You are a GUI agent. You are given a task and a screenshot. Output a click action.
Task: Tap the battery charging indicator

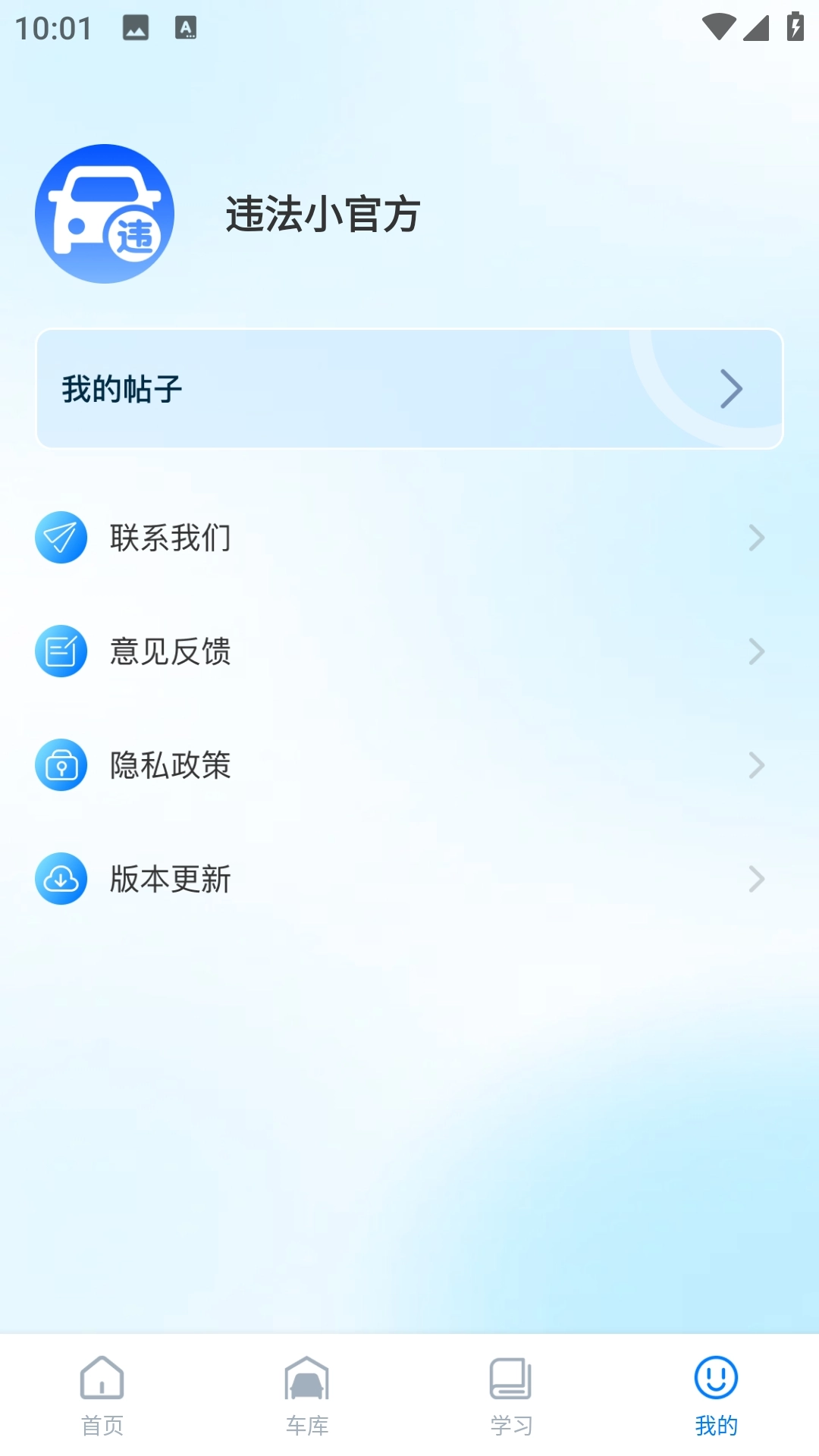(x=793, y=27)
